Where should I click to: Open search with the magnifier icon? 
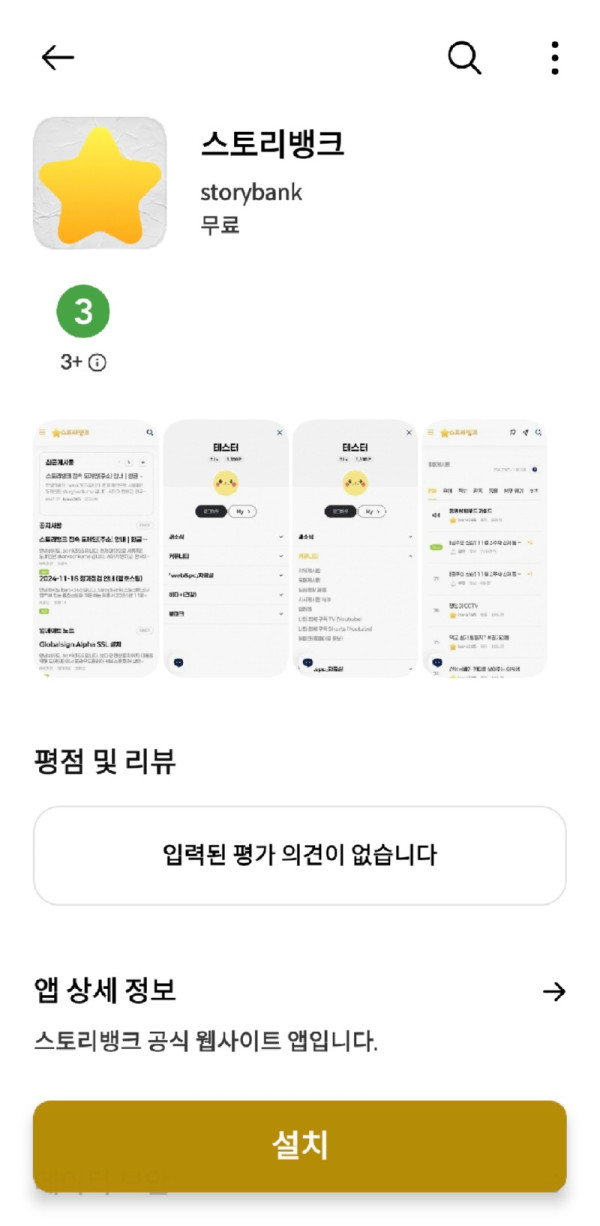click(x=464, y=58)
